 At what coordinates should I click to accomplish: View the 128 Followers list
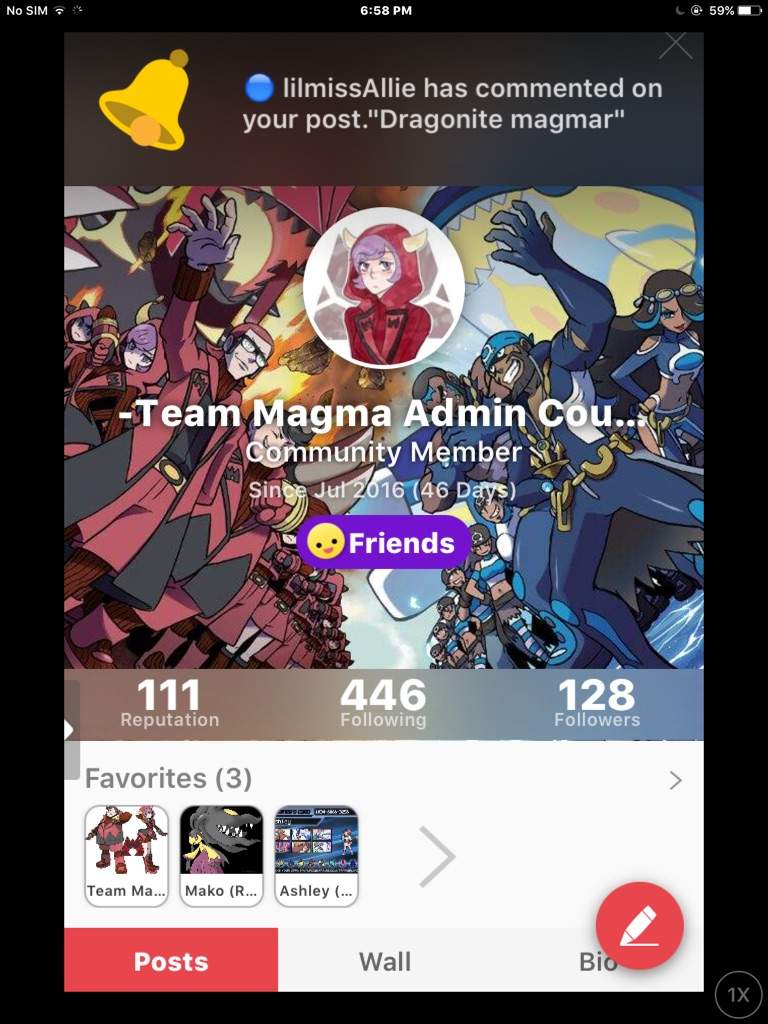click(597, 702)
